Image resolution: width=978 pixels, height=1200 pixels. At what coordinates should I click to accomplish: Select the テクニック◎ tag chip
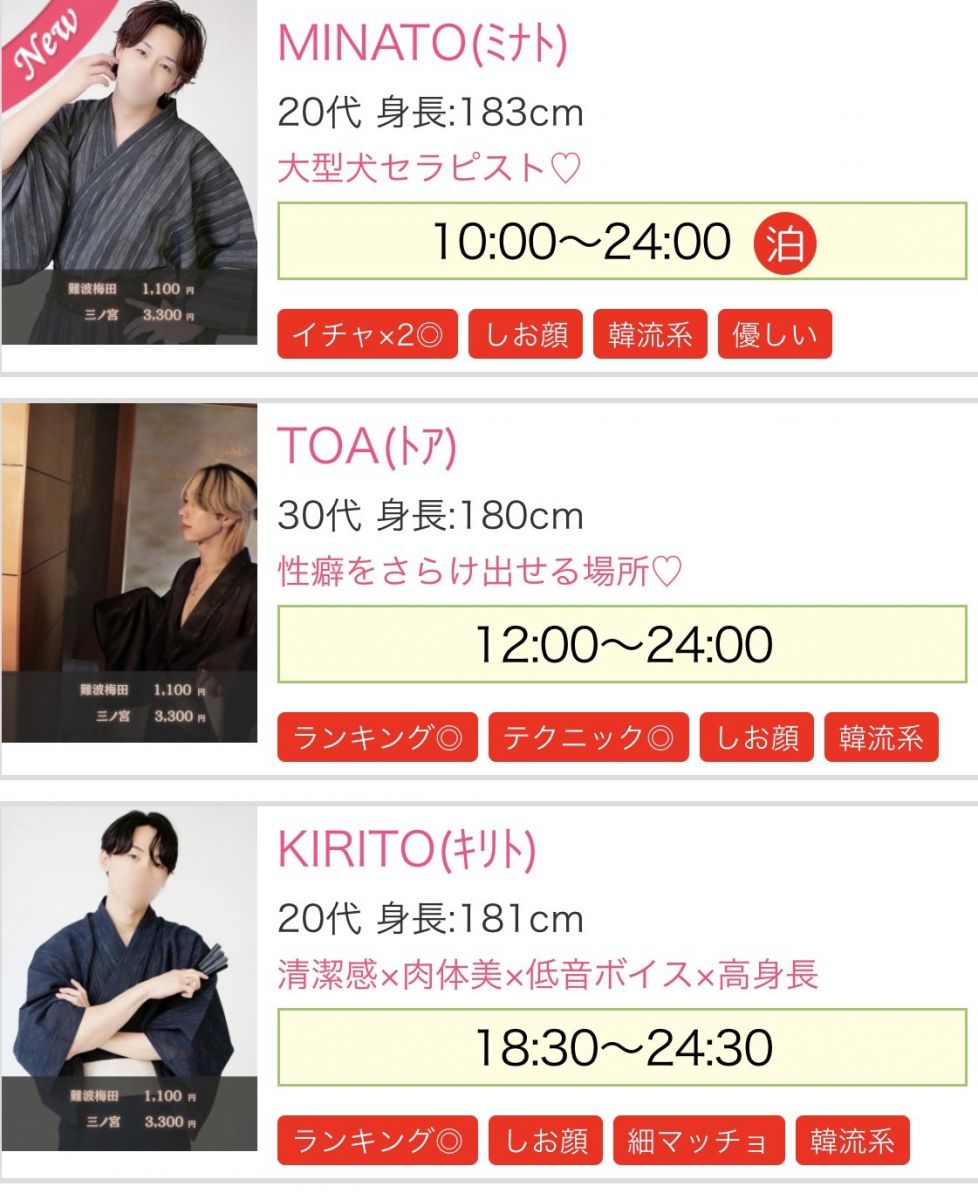[588, 738]
